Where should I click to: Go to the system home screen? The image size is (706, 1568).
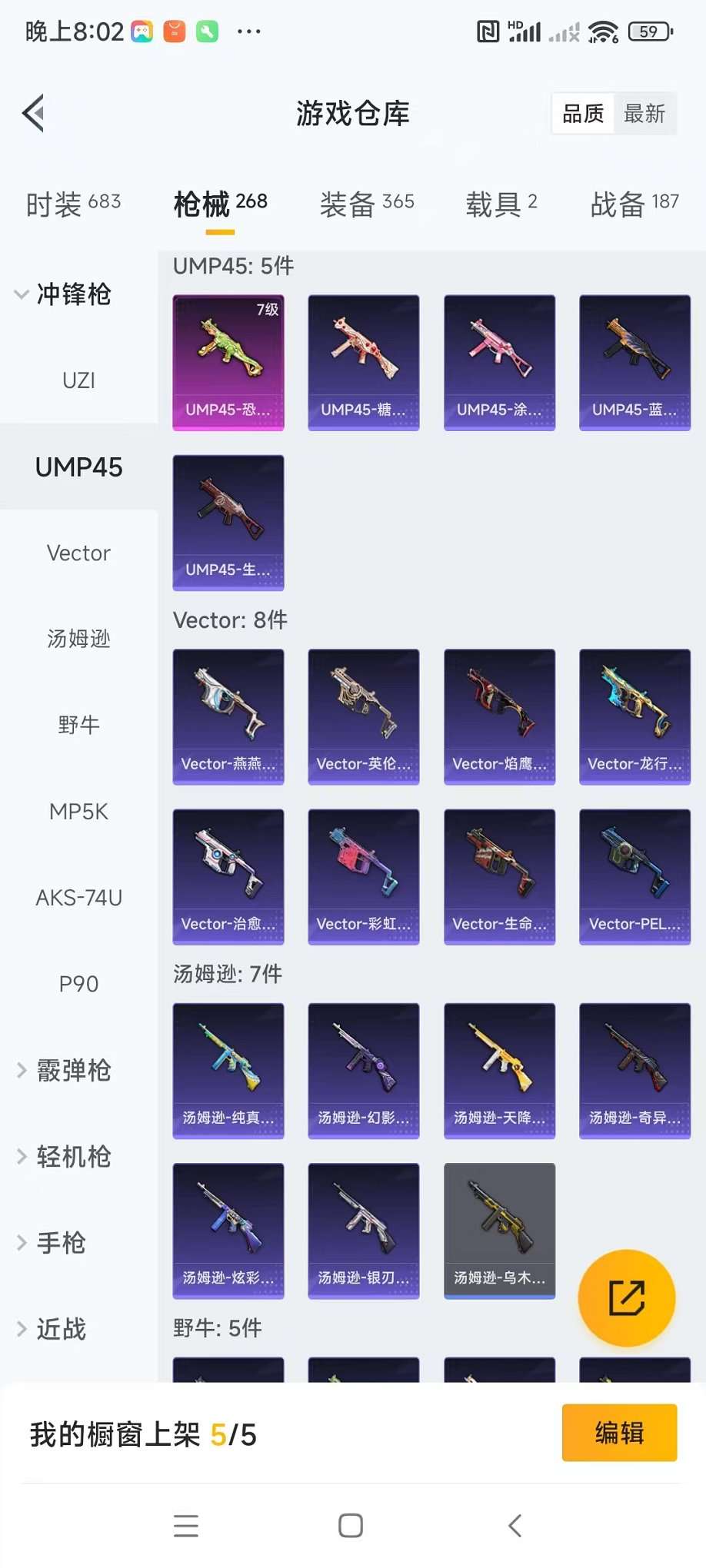click(351, 1526)
